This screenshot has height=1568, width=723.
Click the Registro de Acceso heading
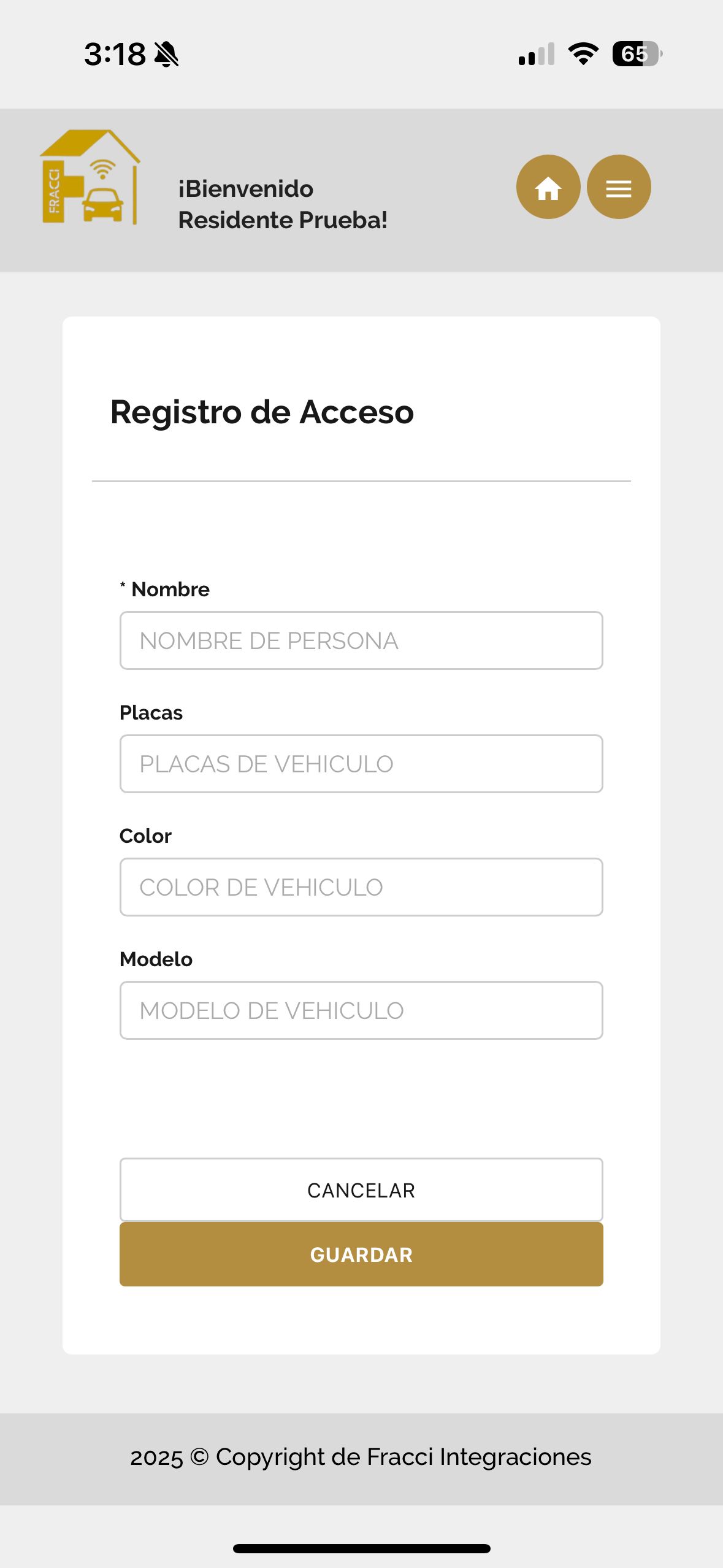coord(262,412)
